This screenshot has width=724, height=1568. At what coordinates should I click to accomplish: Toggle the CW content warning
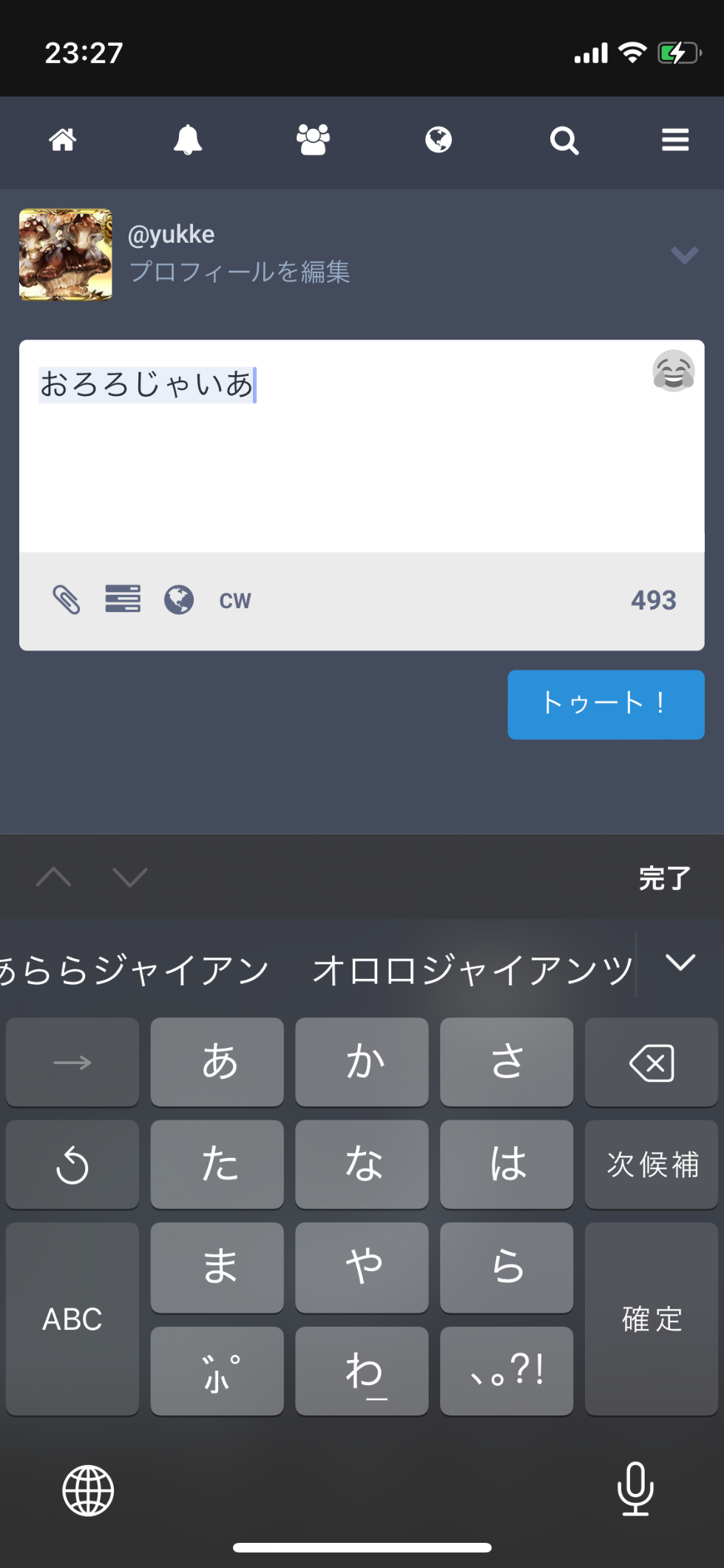tap(235, 600)
